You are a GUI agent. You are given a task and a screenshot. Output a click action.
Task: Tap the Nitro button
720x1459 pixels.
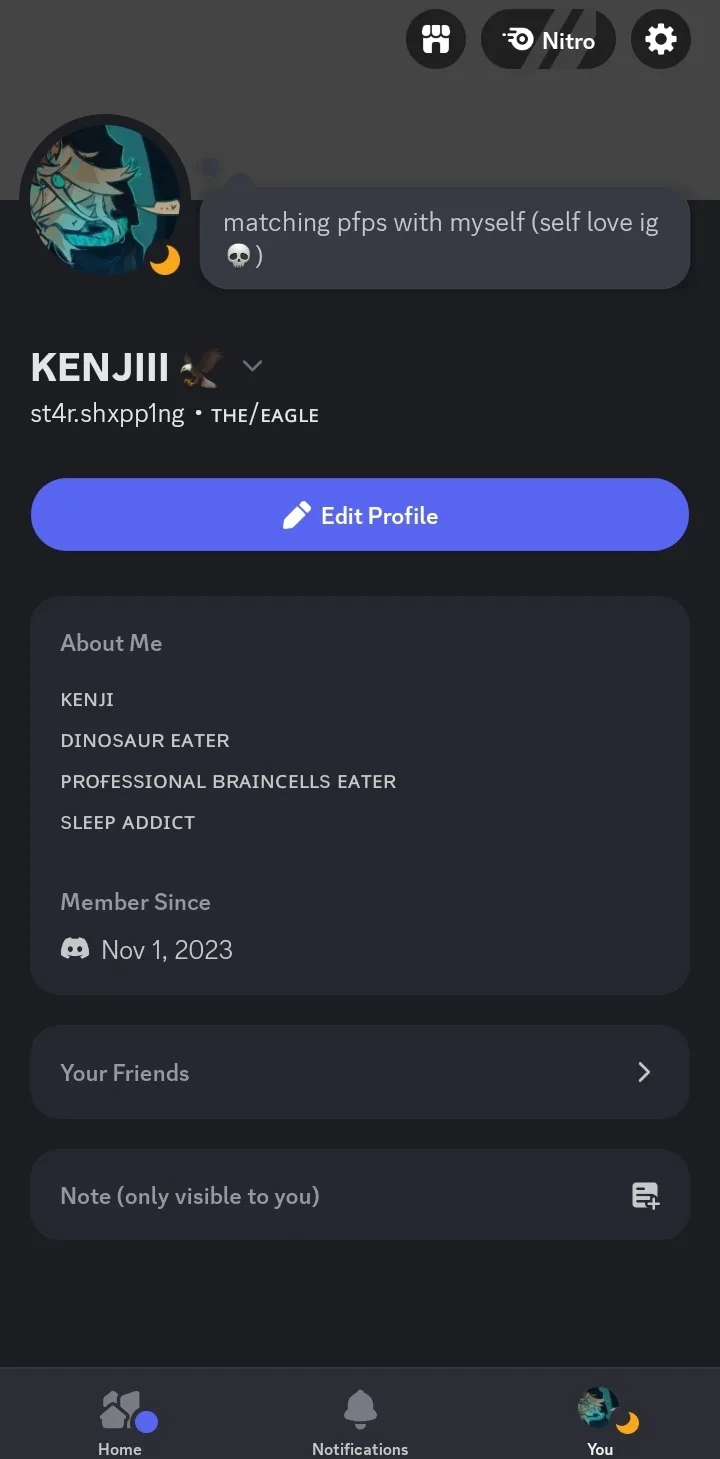[548, 40]
